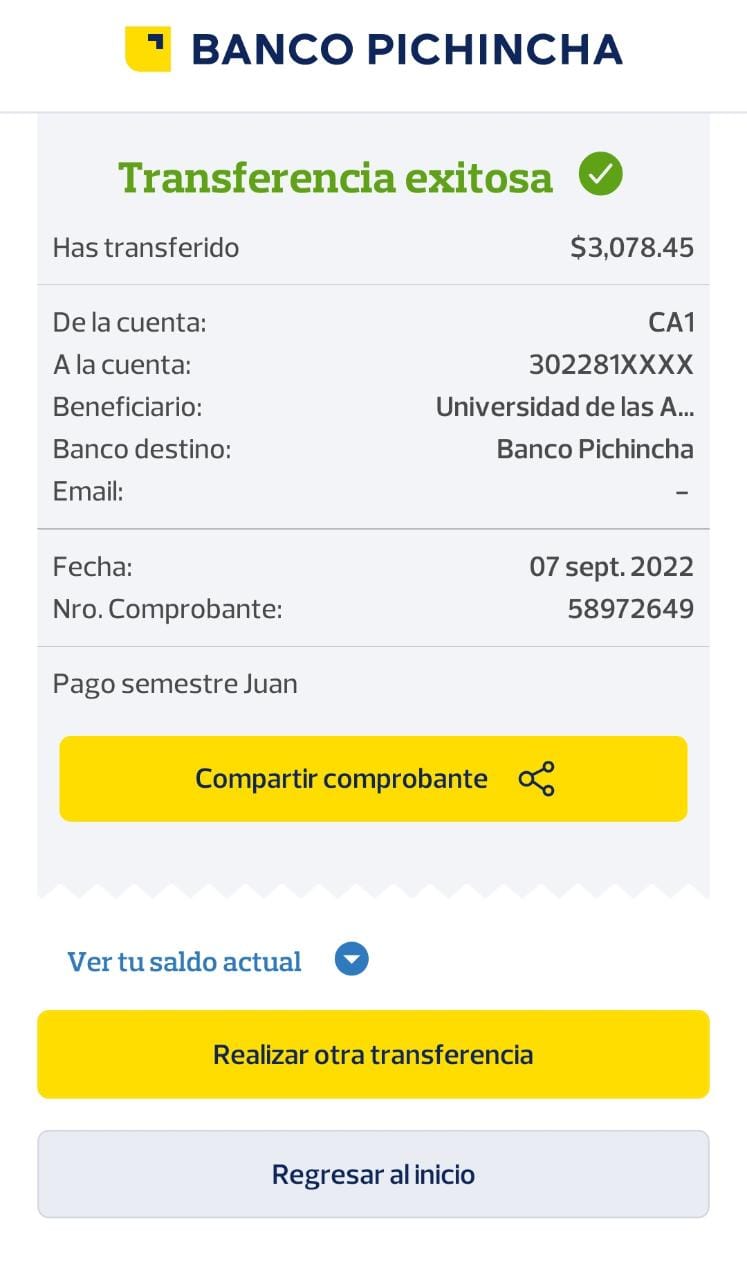This screenshot has height=1280, width=747.
Task: Tap Realizar otra transferencia
Action: 373,1054
